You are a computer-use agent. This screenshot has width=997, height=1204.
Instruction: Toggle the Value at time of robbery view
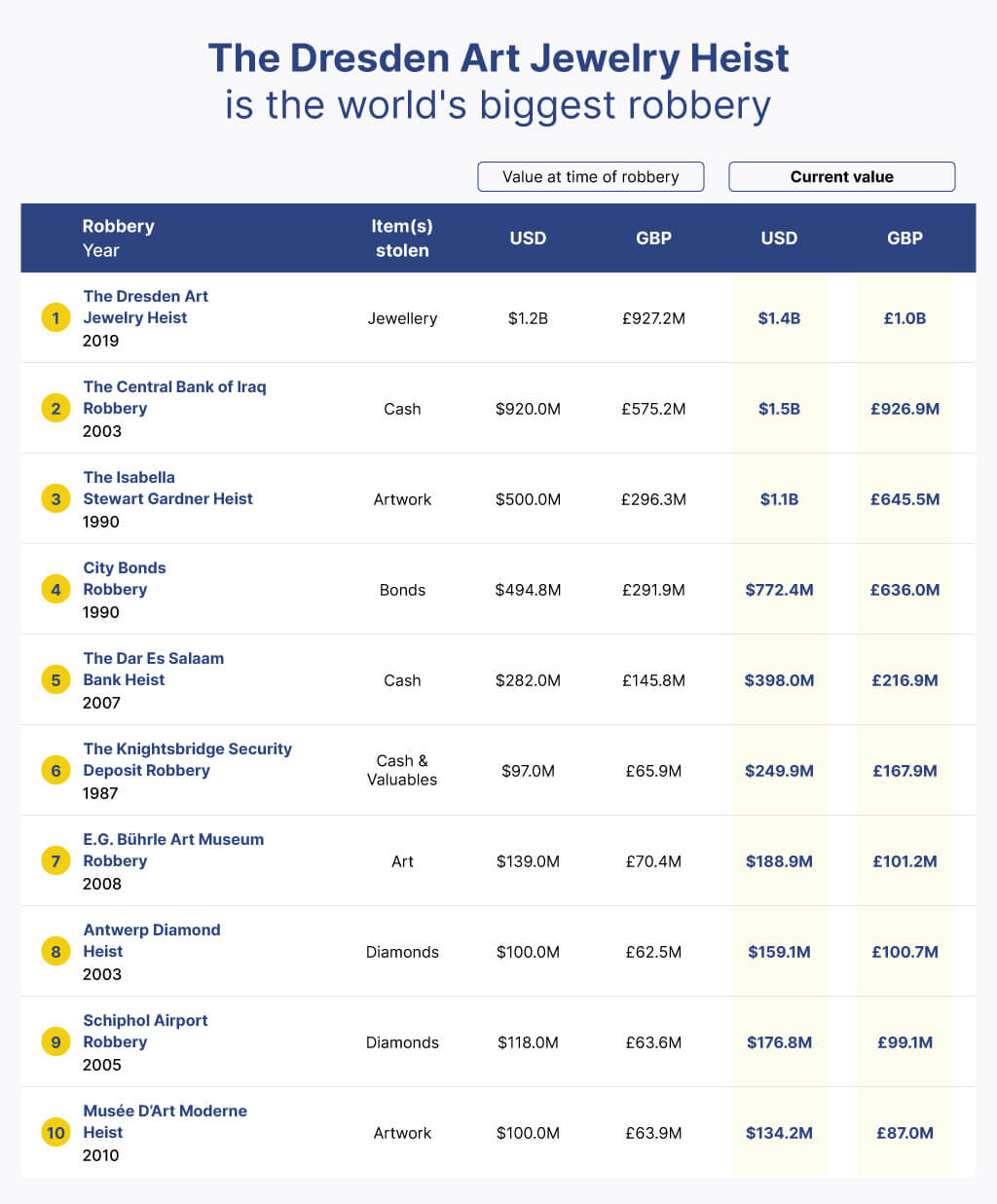click(590, 176)
